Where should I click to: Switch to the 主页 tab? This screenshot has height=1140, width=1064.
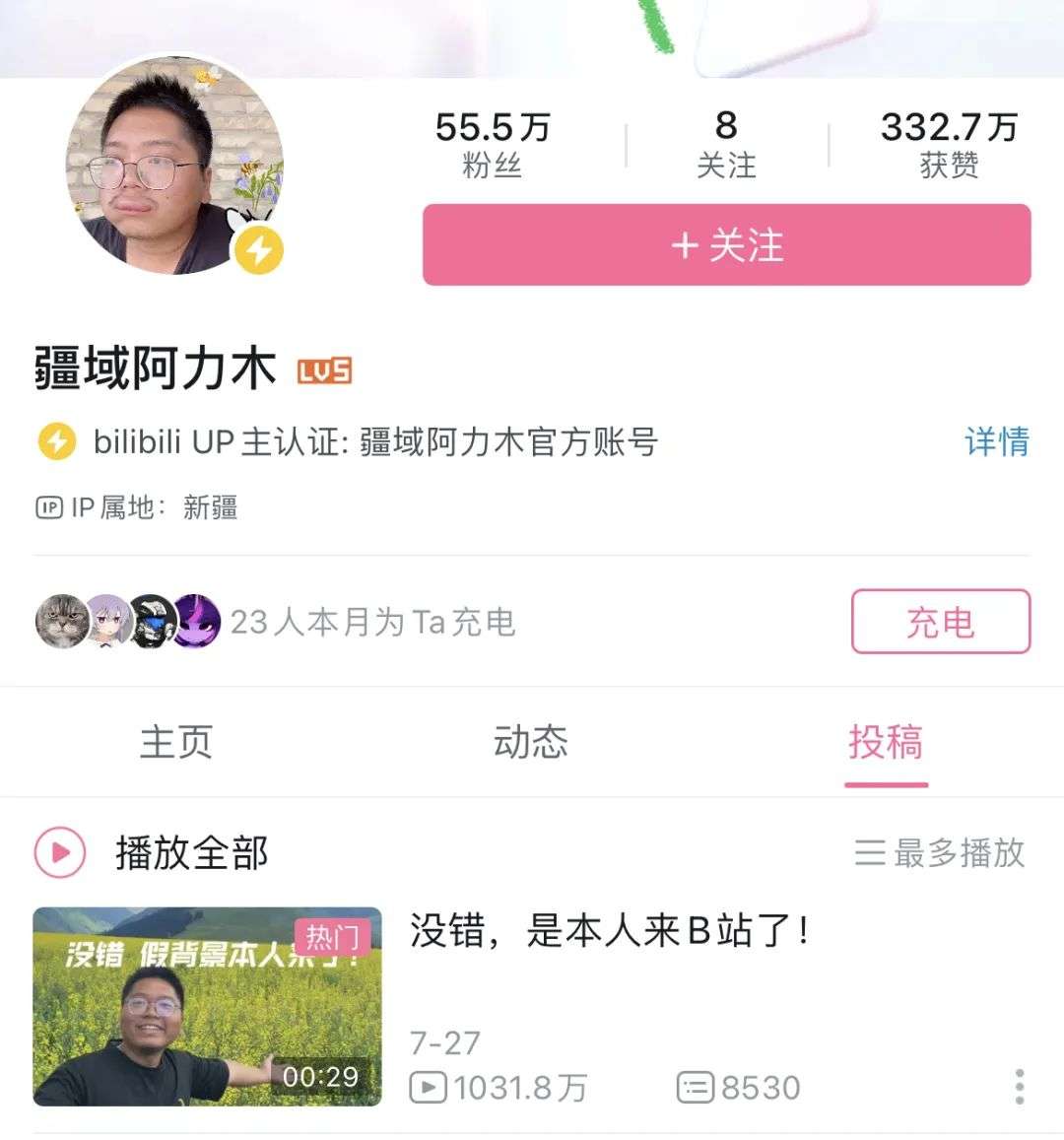click(x=176, y=742)
